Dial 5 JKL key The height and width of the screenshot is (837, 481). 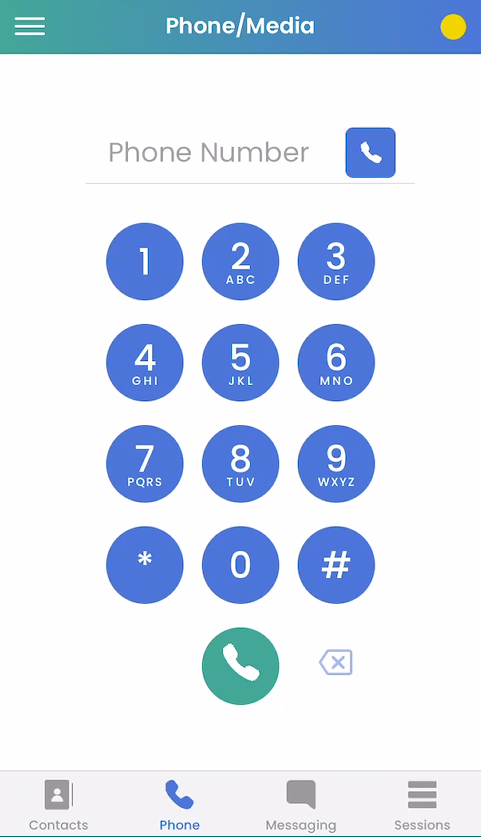240,362
